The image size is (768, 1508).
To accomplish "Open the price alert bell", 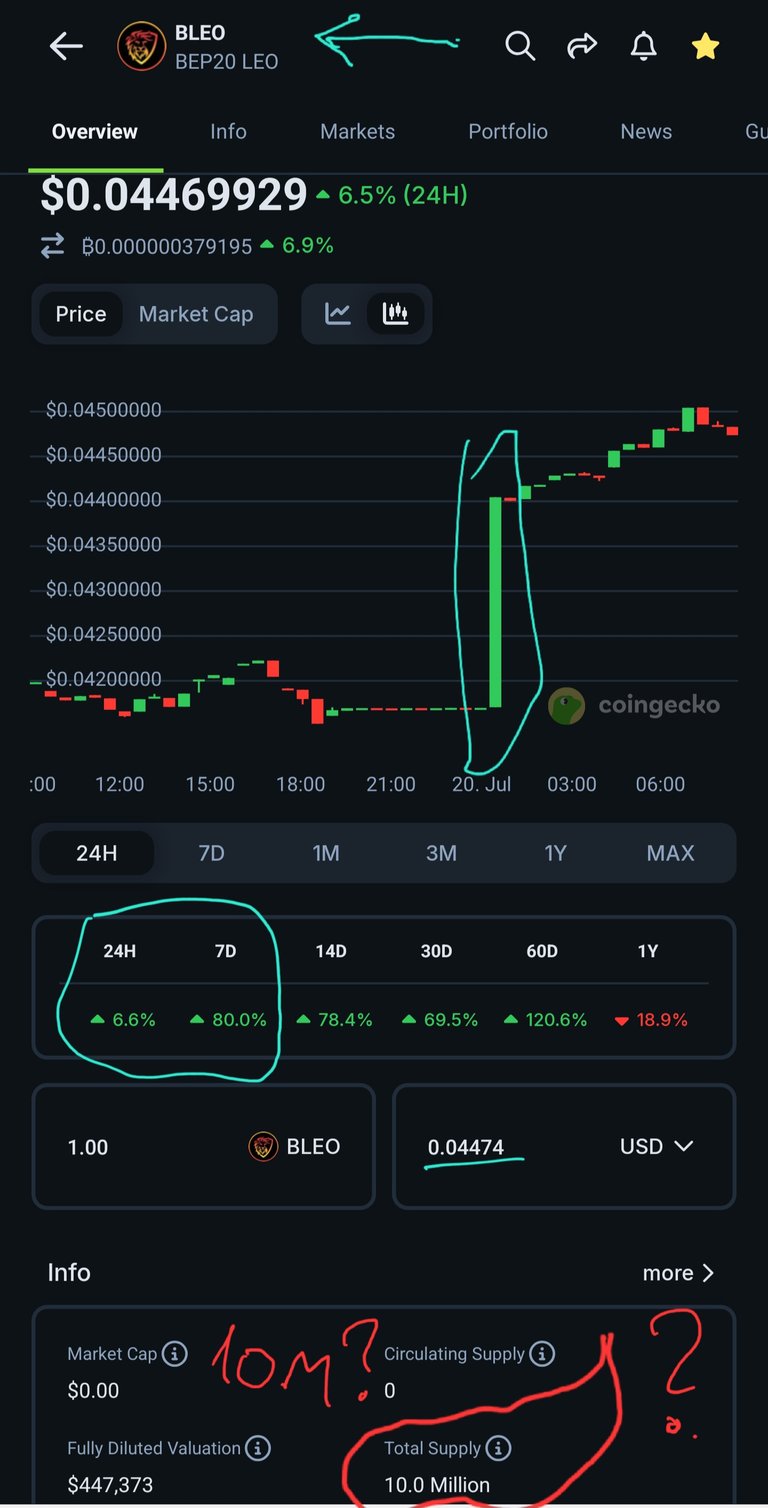I will (x=644, y=46).
